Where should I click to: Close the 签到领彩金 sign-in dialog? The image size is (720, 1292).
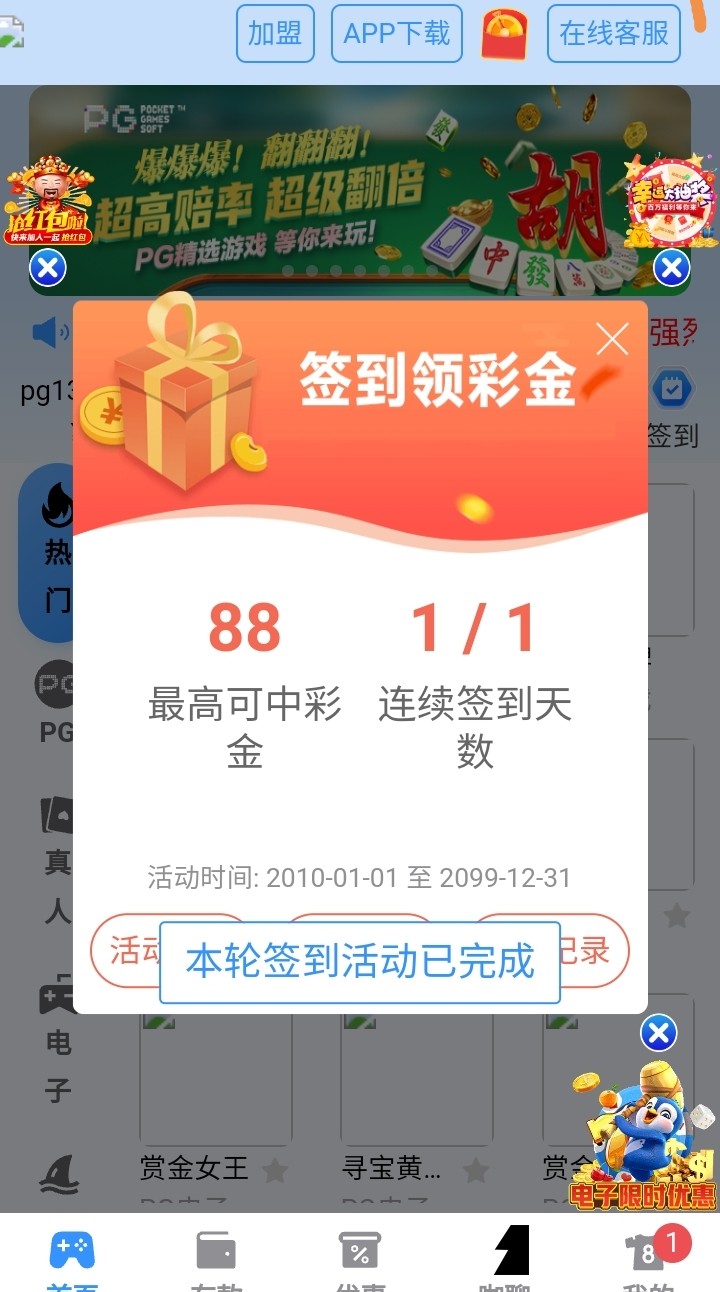612,340
